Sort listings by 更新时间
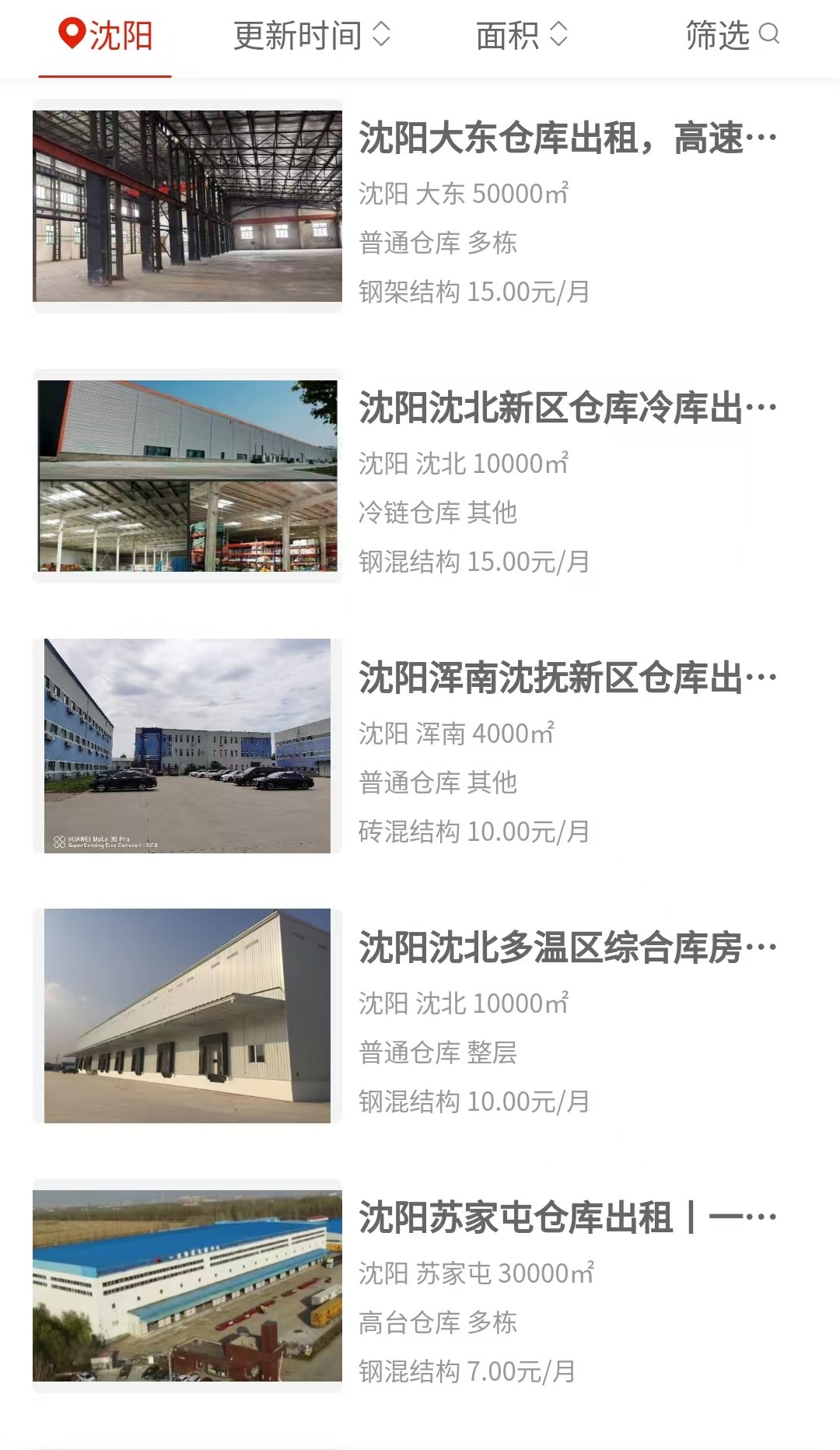840x1450 pixels. (x=312, y=36)
